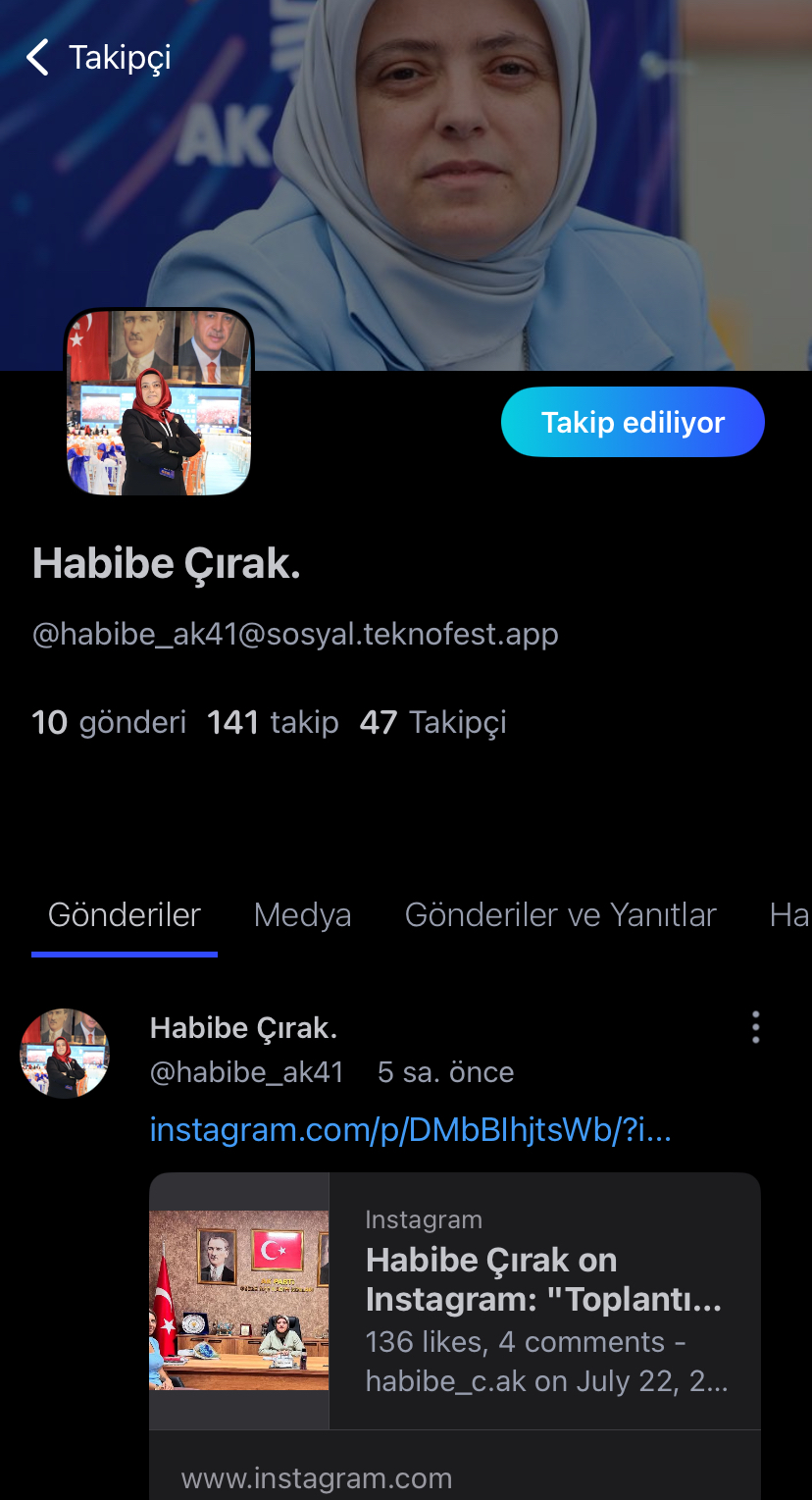
Task: Tap the small avatar beside the post
Action: (65, 1053)
